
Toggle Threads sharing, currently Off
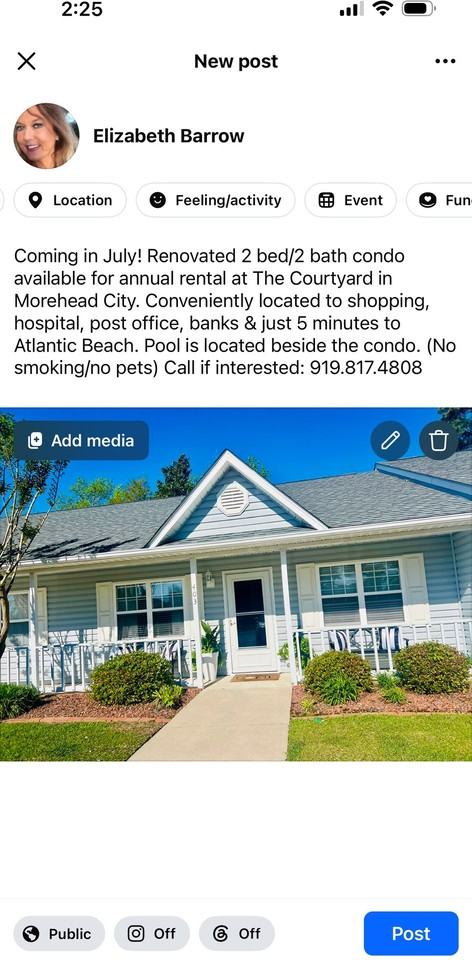click(237, 934)
